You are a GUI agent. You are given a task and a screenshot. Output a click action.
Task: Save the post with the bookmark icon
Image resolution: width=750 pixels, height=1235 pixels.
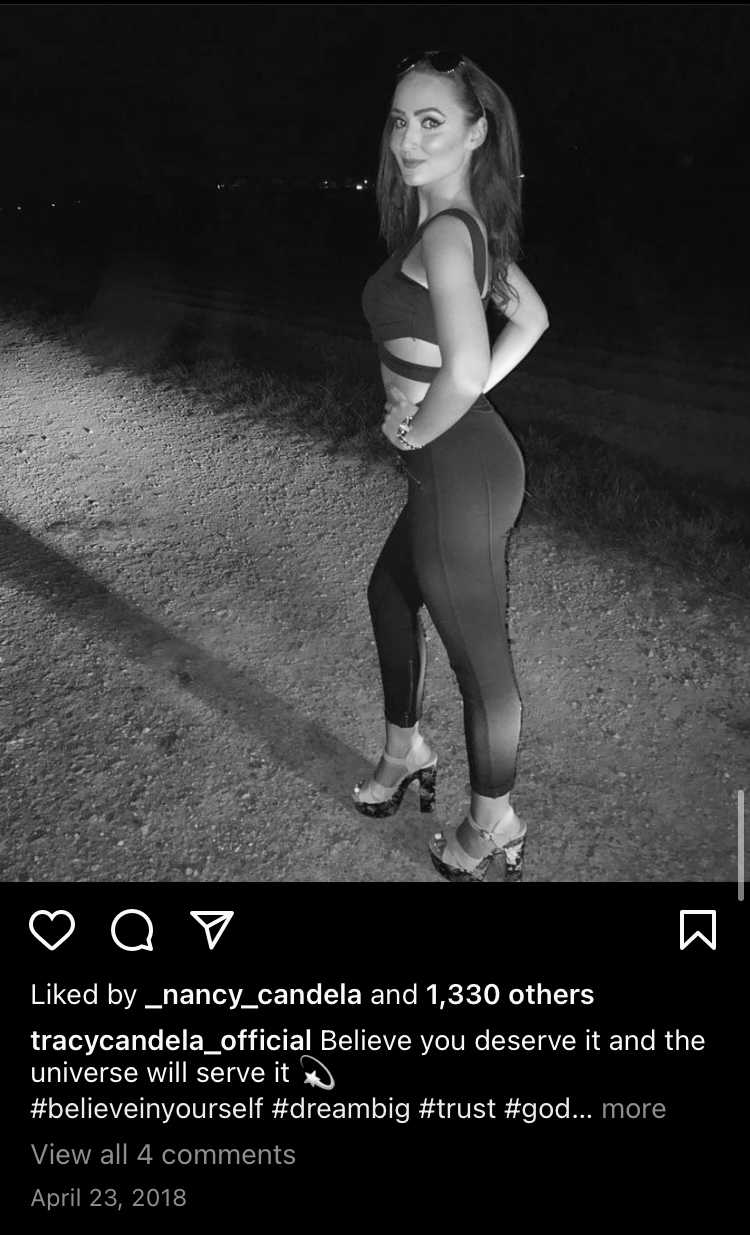697,930
